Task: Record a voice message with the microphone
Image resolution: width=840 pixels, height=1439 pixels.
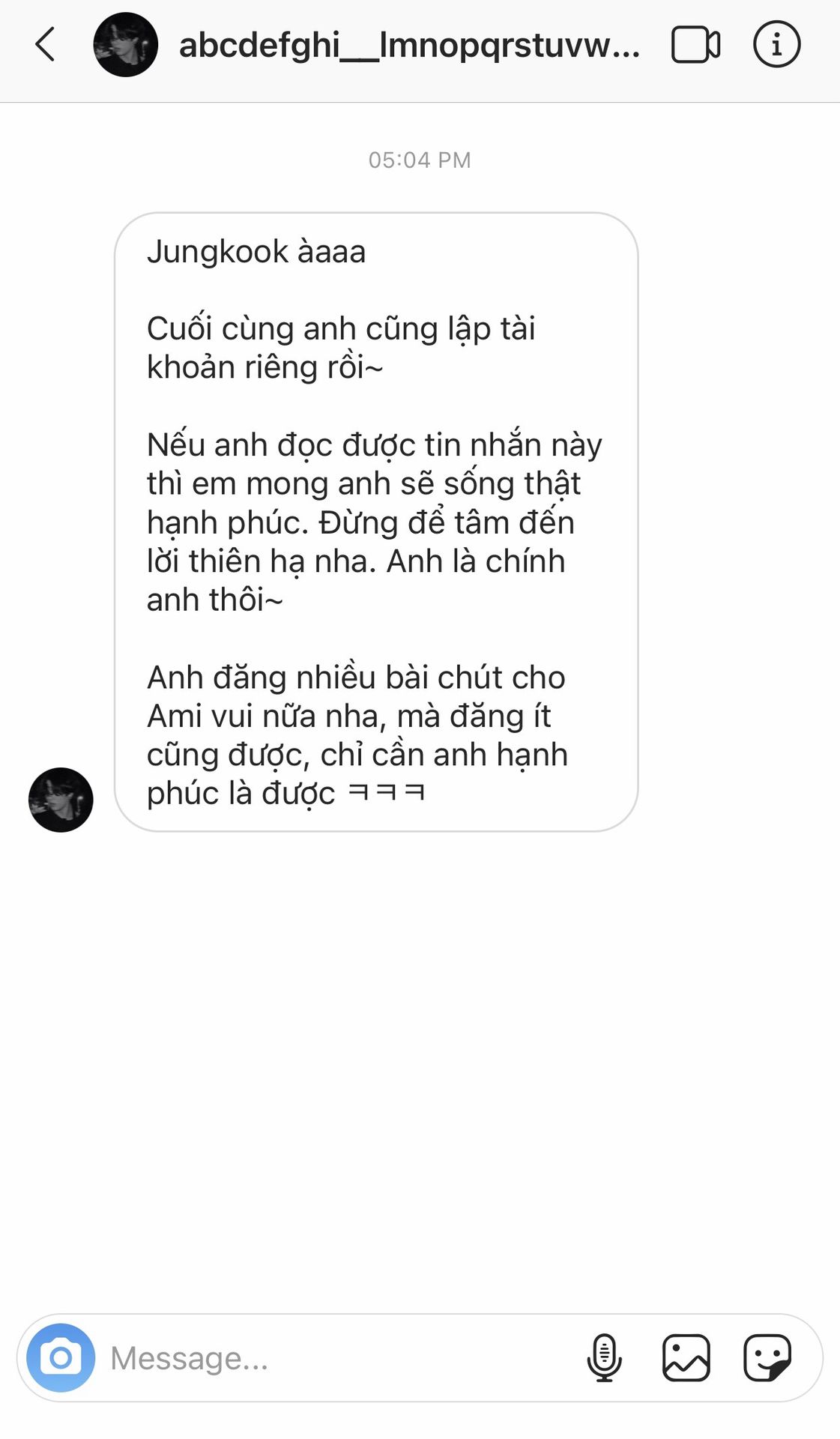Action: coord(605,1357)
